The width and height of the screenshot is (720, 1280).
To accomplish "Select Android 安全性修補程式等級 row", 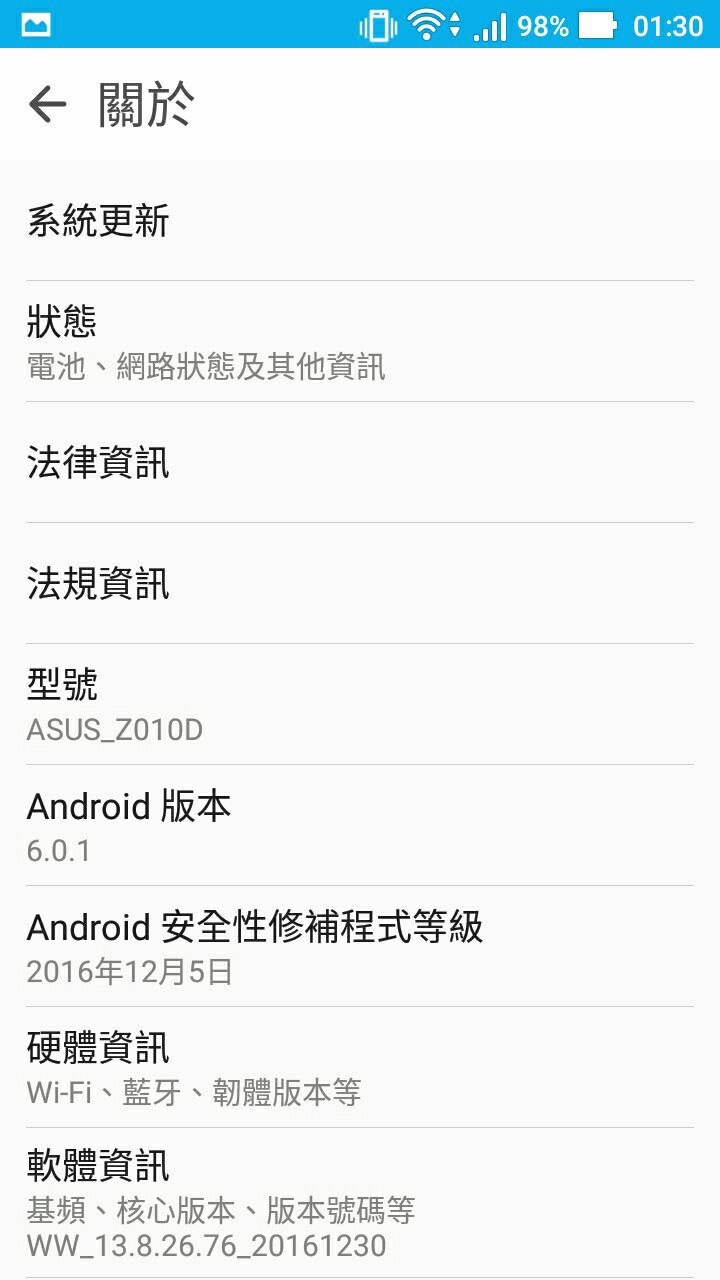I will [x=360, y=947].
